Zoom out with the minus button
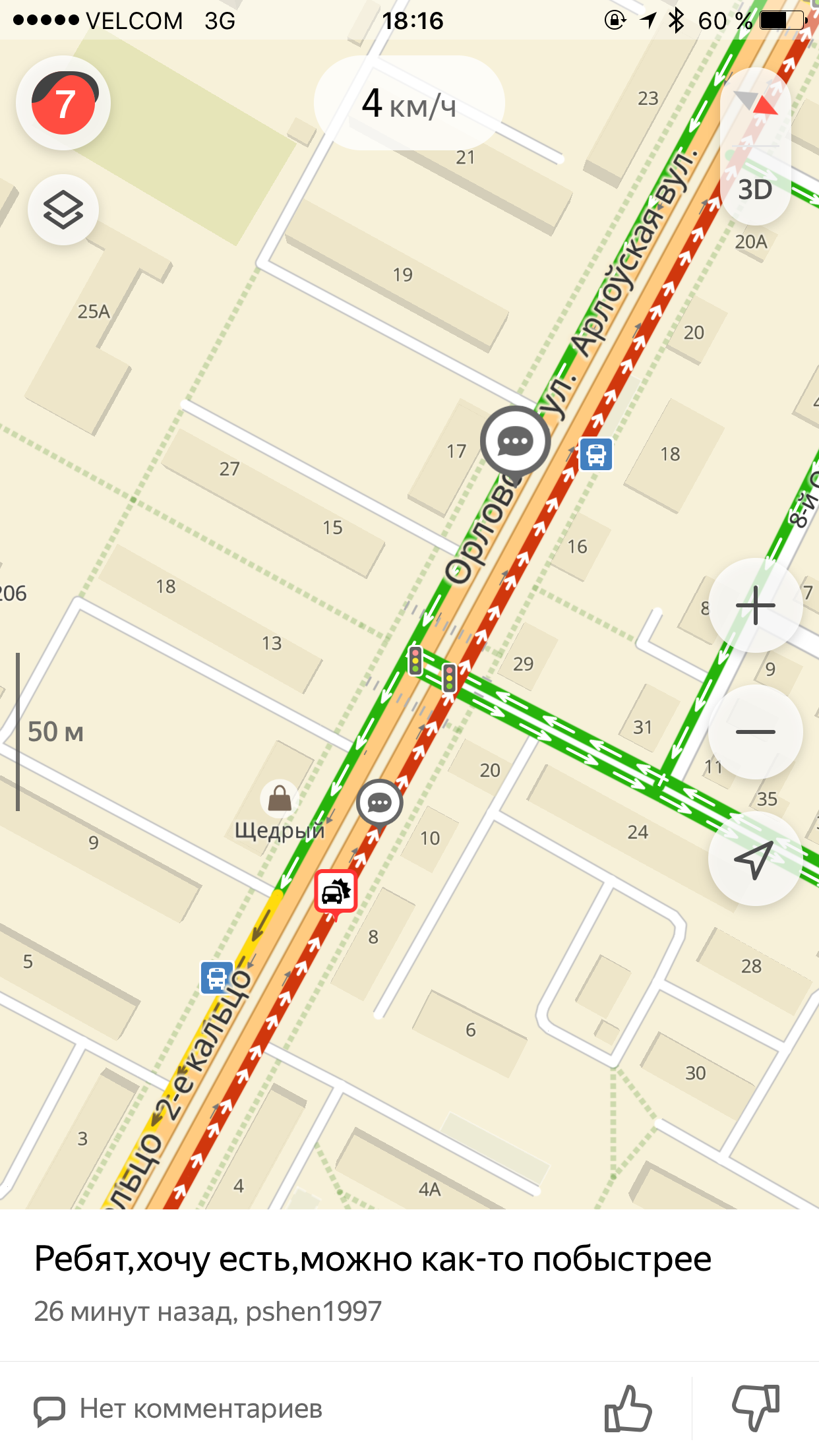The image size is (819, 1456). [755, 732]
